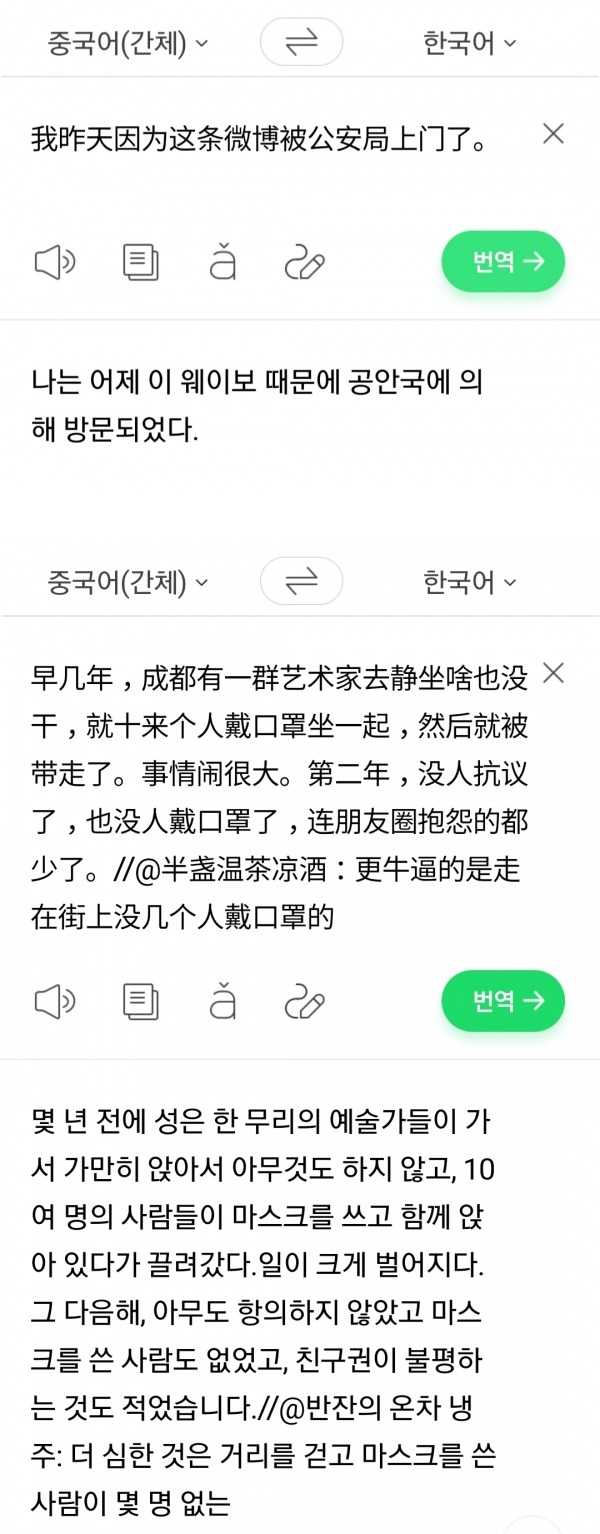Swap languages above the 早几年 text
The image size is (600, 1534).
(x=301, y=581)
